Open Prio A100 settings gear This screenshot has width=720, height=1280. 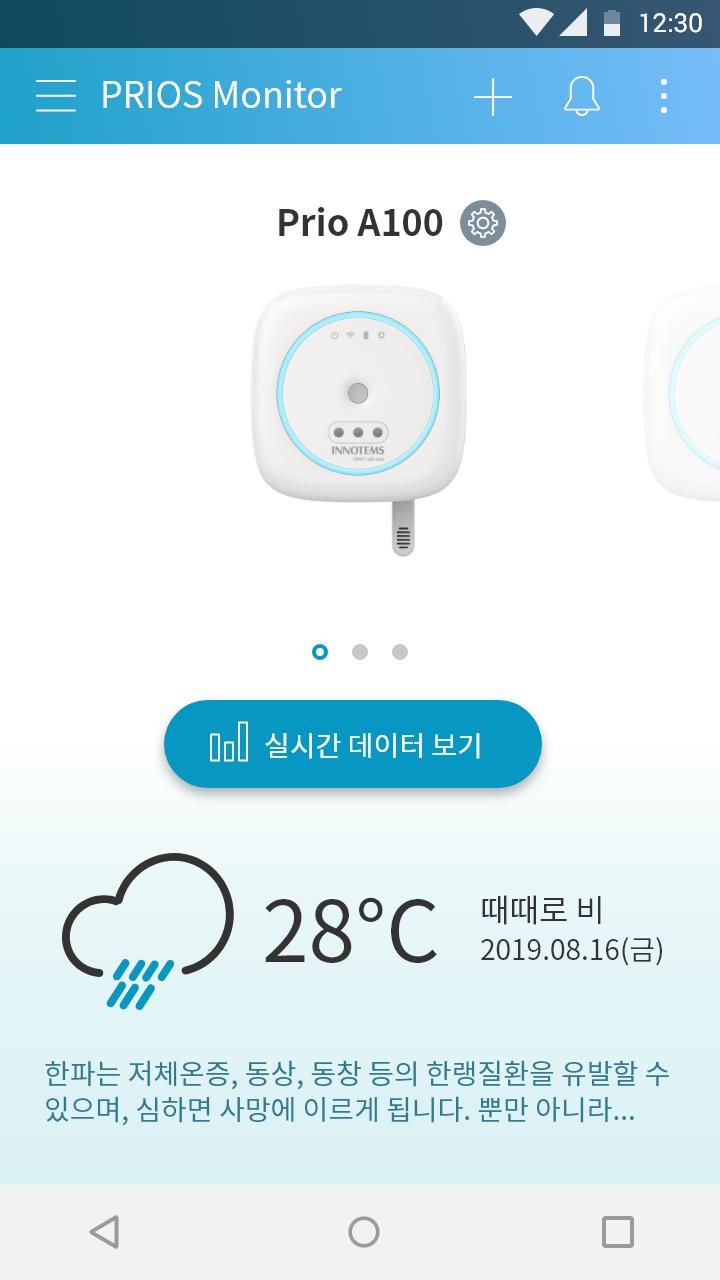[x=483, y=223]
